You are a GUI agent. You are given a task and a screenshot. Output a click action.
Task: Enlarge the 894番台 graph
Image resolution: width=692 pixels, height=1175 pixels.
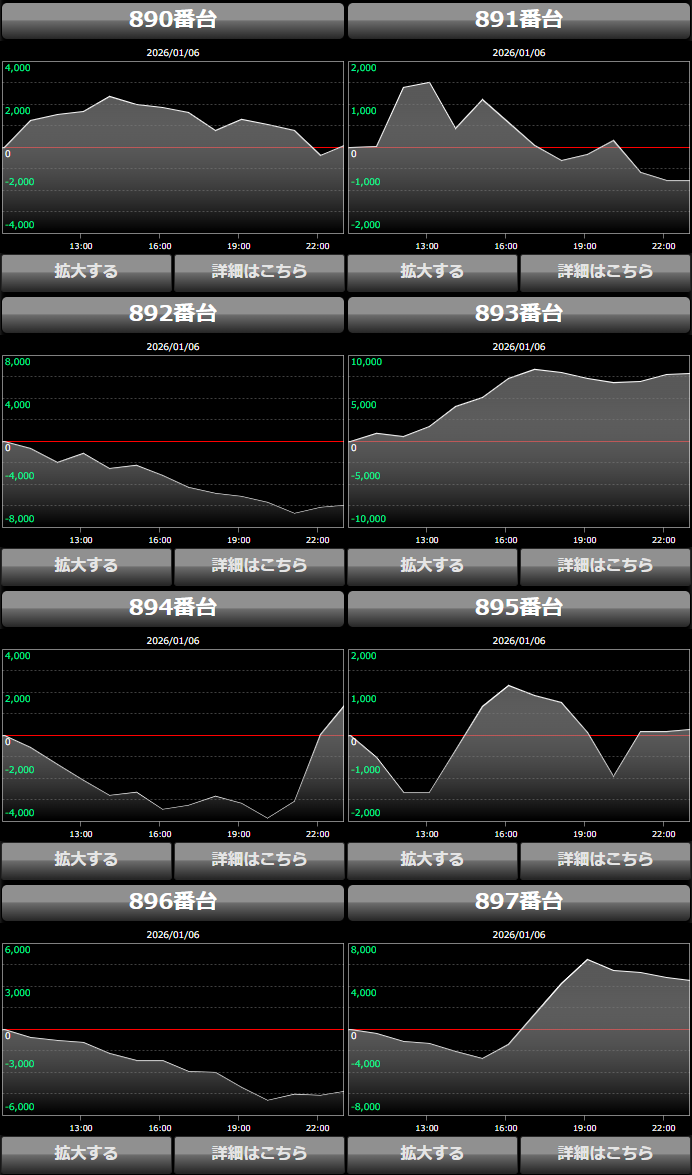coord(86,859)
